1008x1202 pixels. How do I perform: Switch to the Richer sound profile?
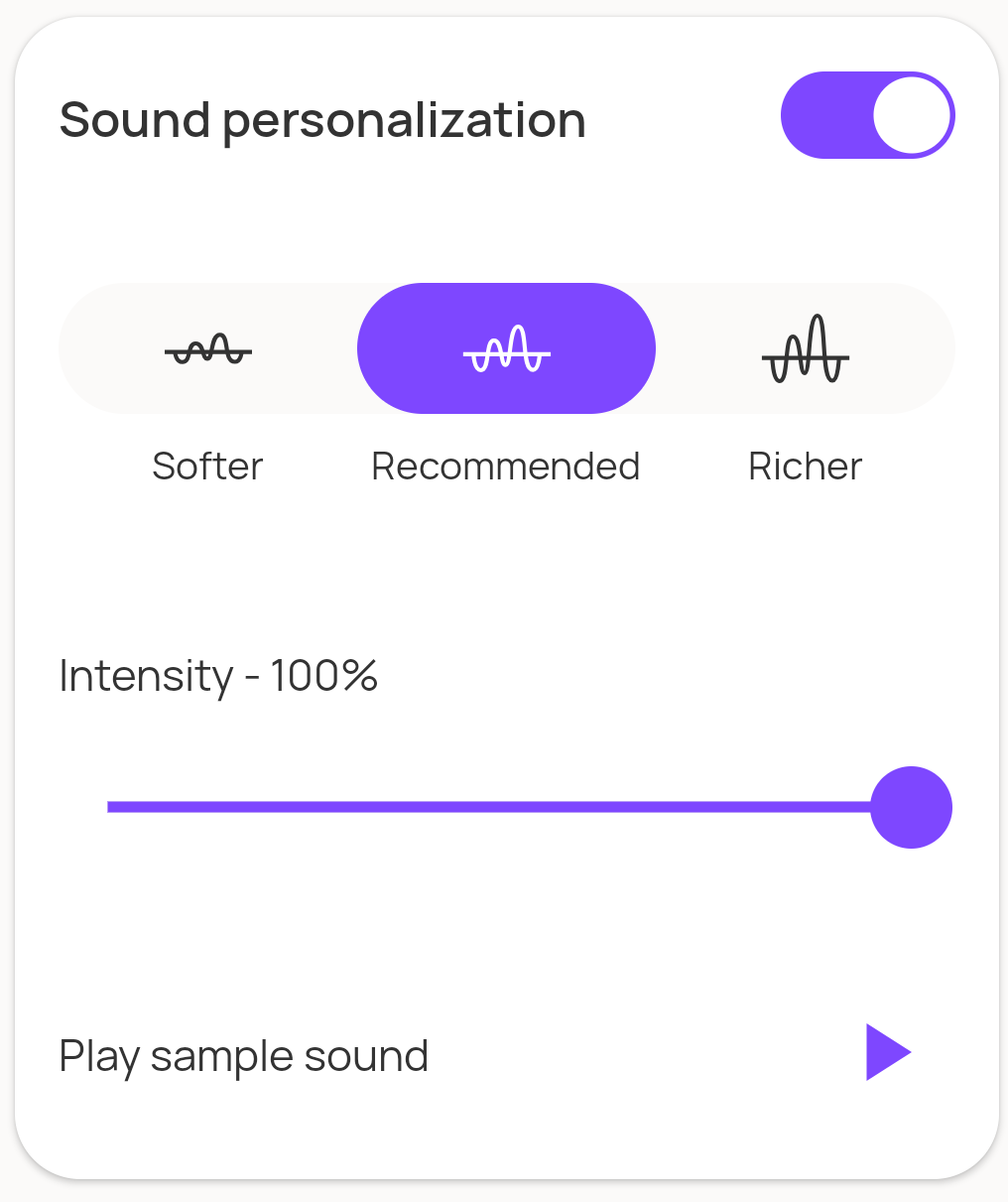(x=805, y=349)
